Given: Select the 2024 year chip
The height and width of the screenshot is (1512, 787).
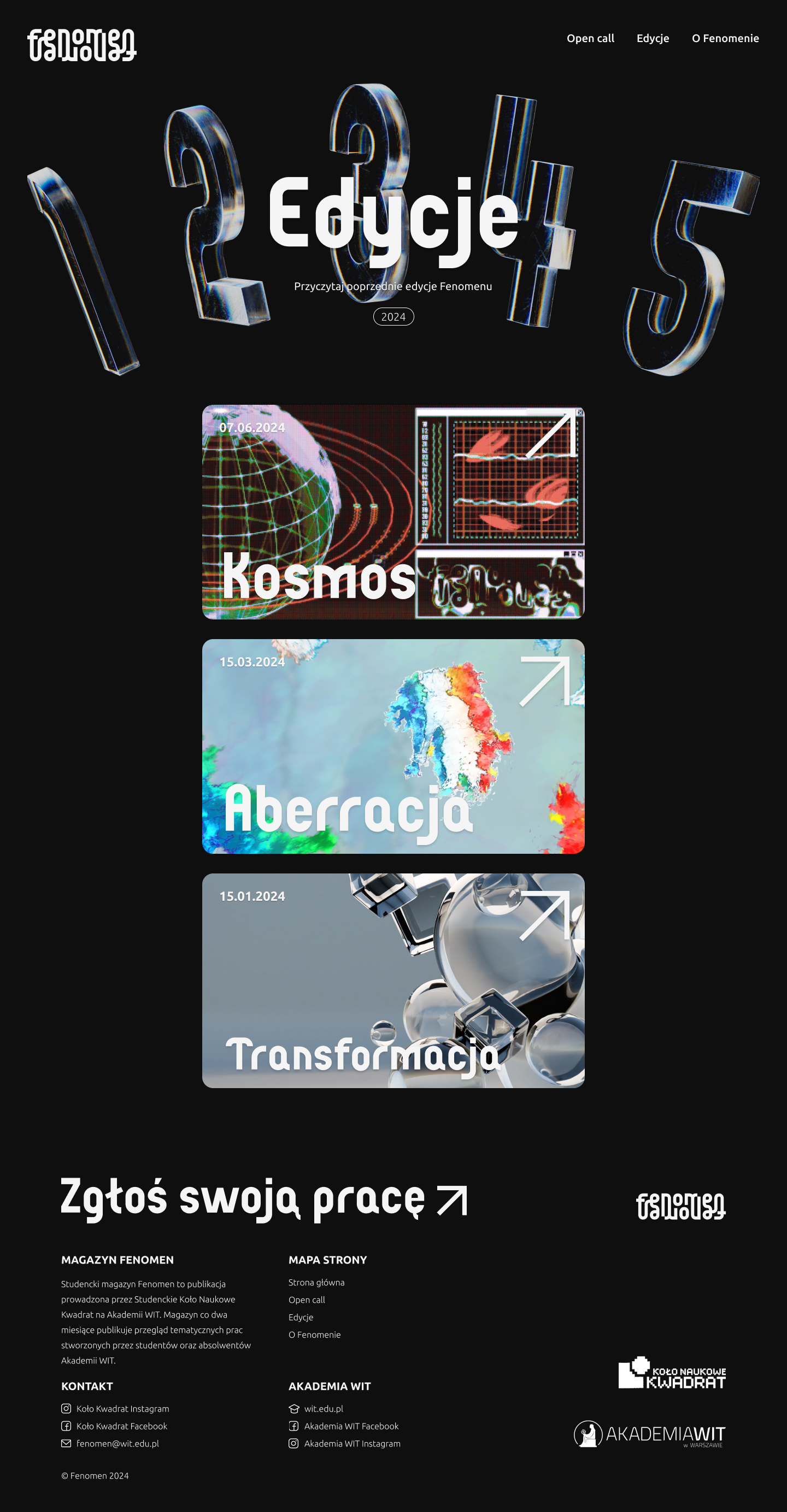Looking at the screenshot, I should [x=393, y=317].
